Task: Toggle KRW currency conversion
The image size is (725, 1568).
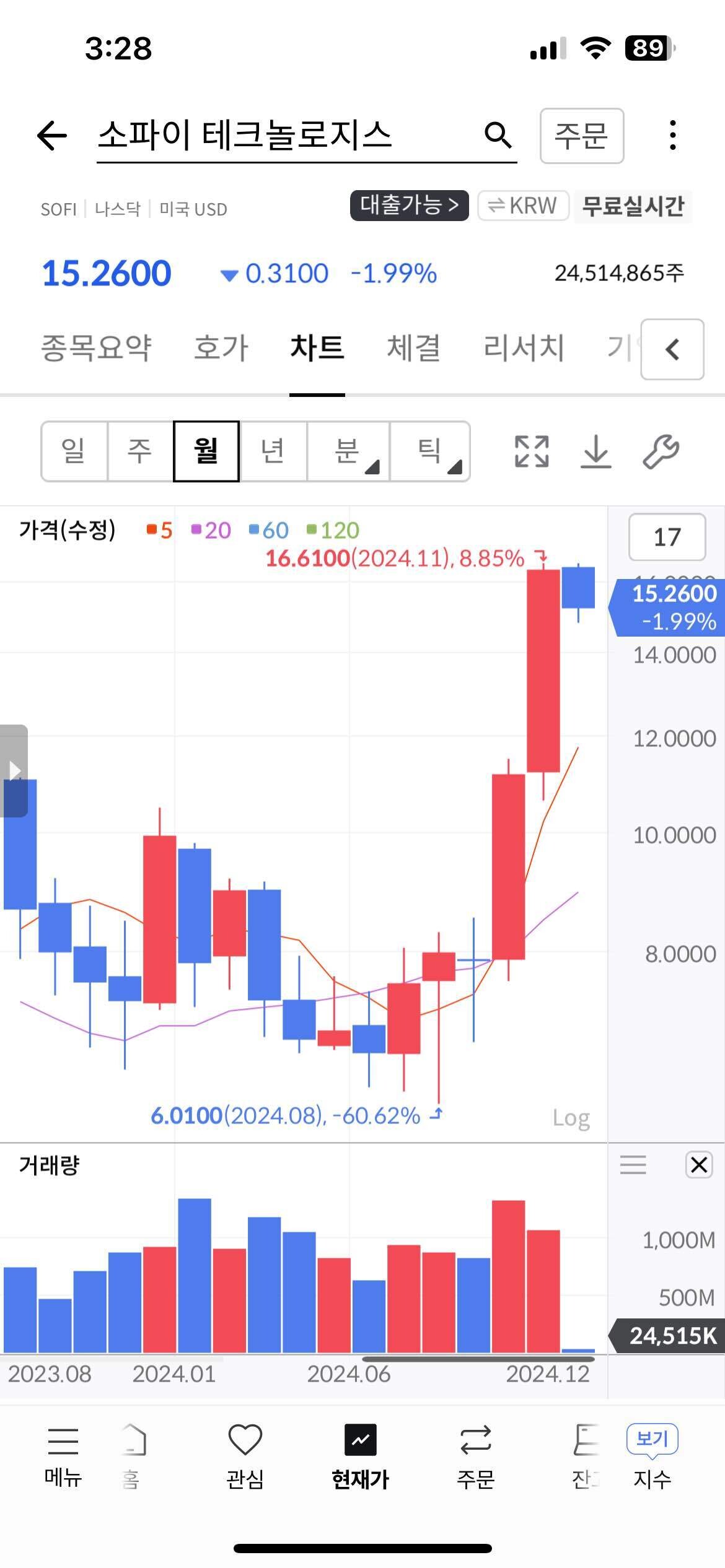Action: (522, 206)
